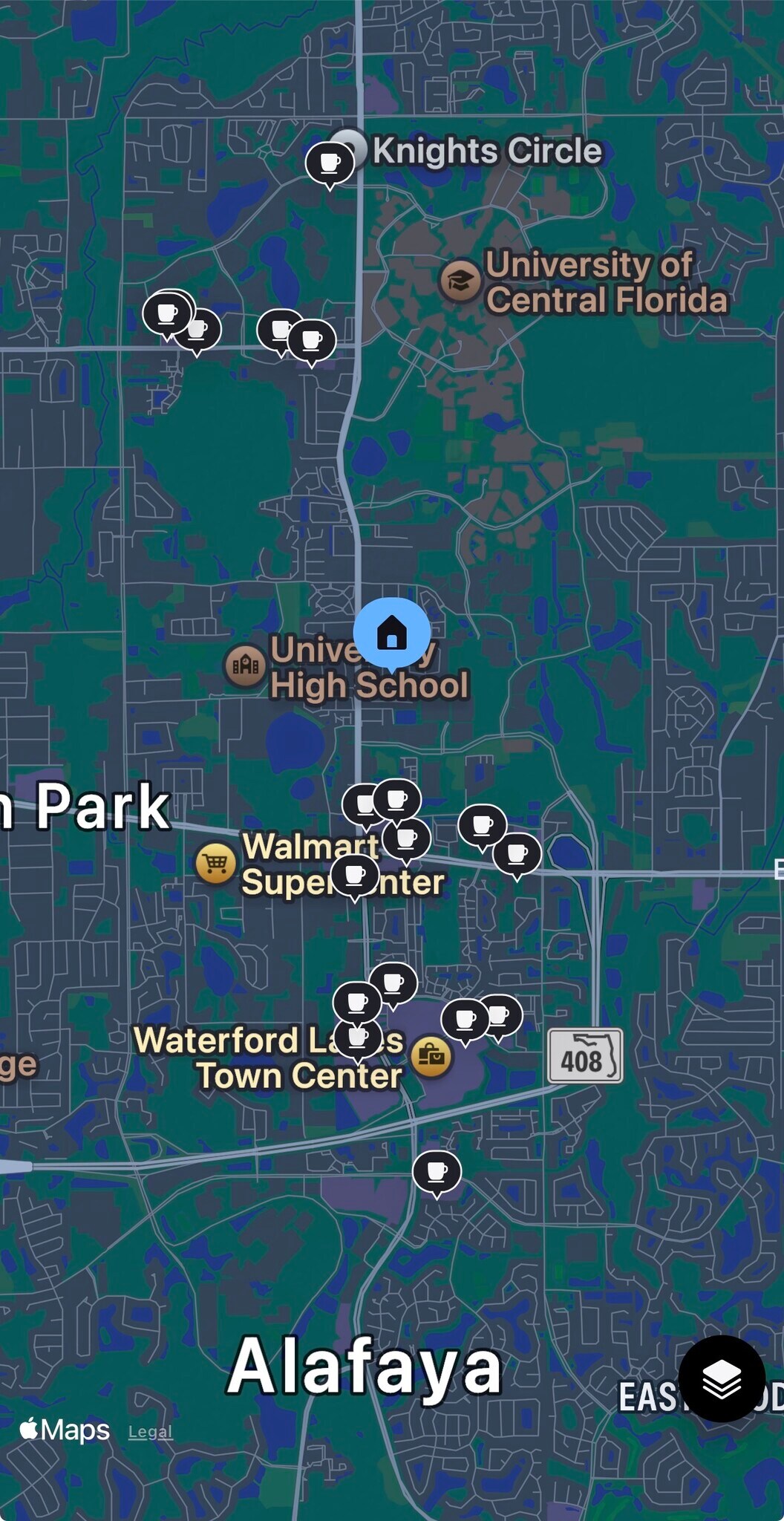Viewport: 784px width, 1521px height.
Task: Open the Waterford Lakes Town Center marker
Action: pyautogui.click(x=431, y=1055)
